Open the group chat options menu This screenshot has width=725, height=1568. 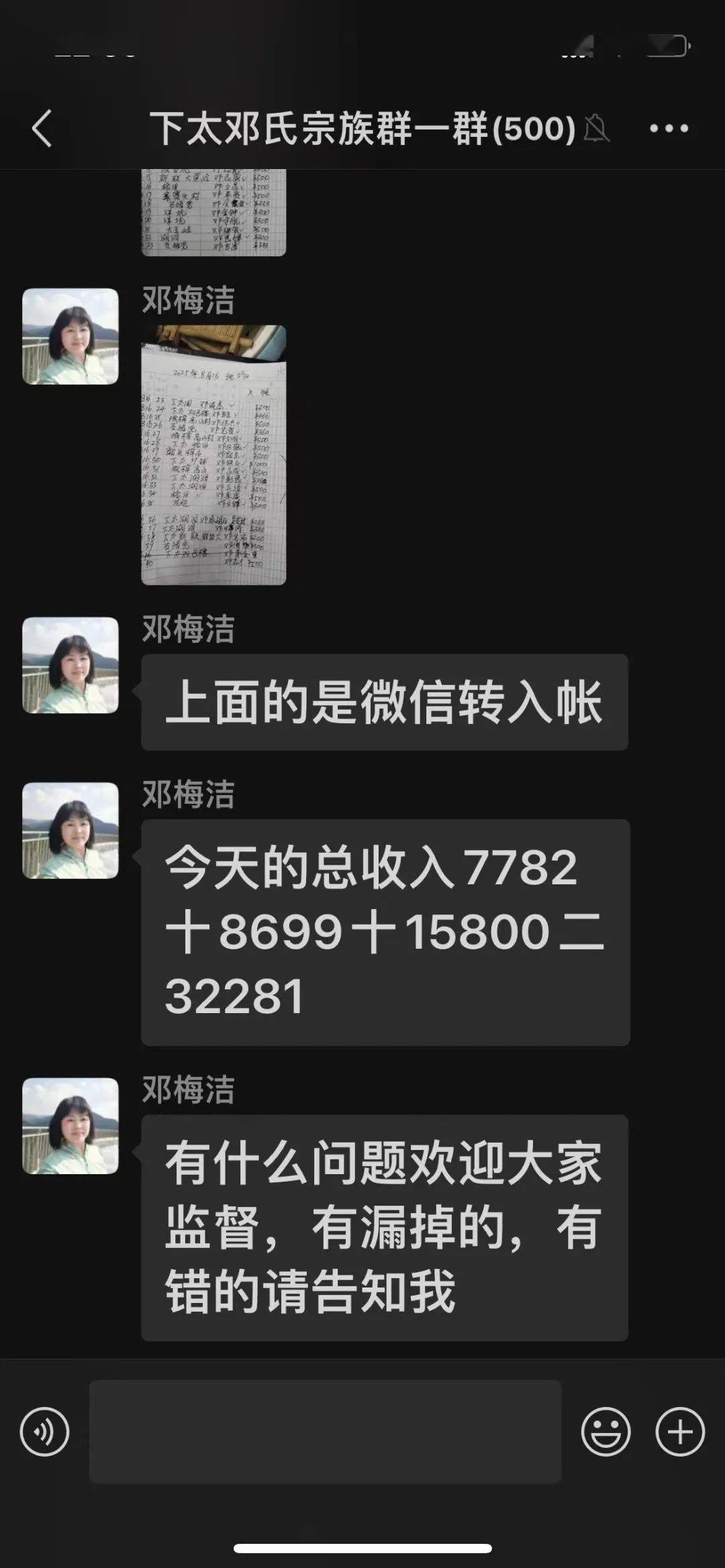click(669, 128)
